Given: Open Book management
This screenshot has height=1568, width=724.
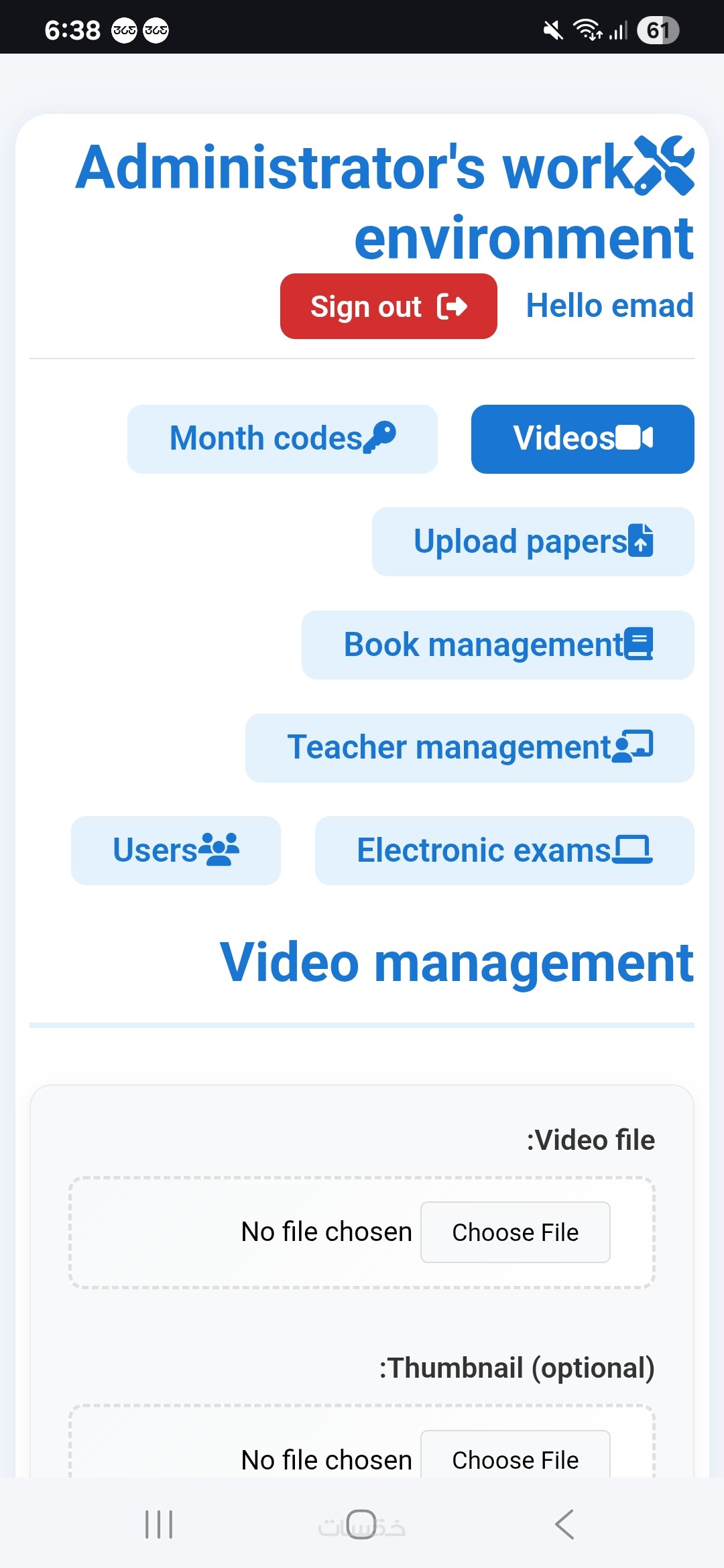Looking at the screenshot, I should coord(497,645).
